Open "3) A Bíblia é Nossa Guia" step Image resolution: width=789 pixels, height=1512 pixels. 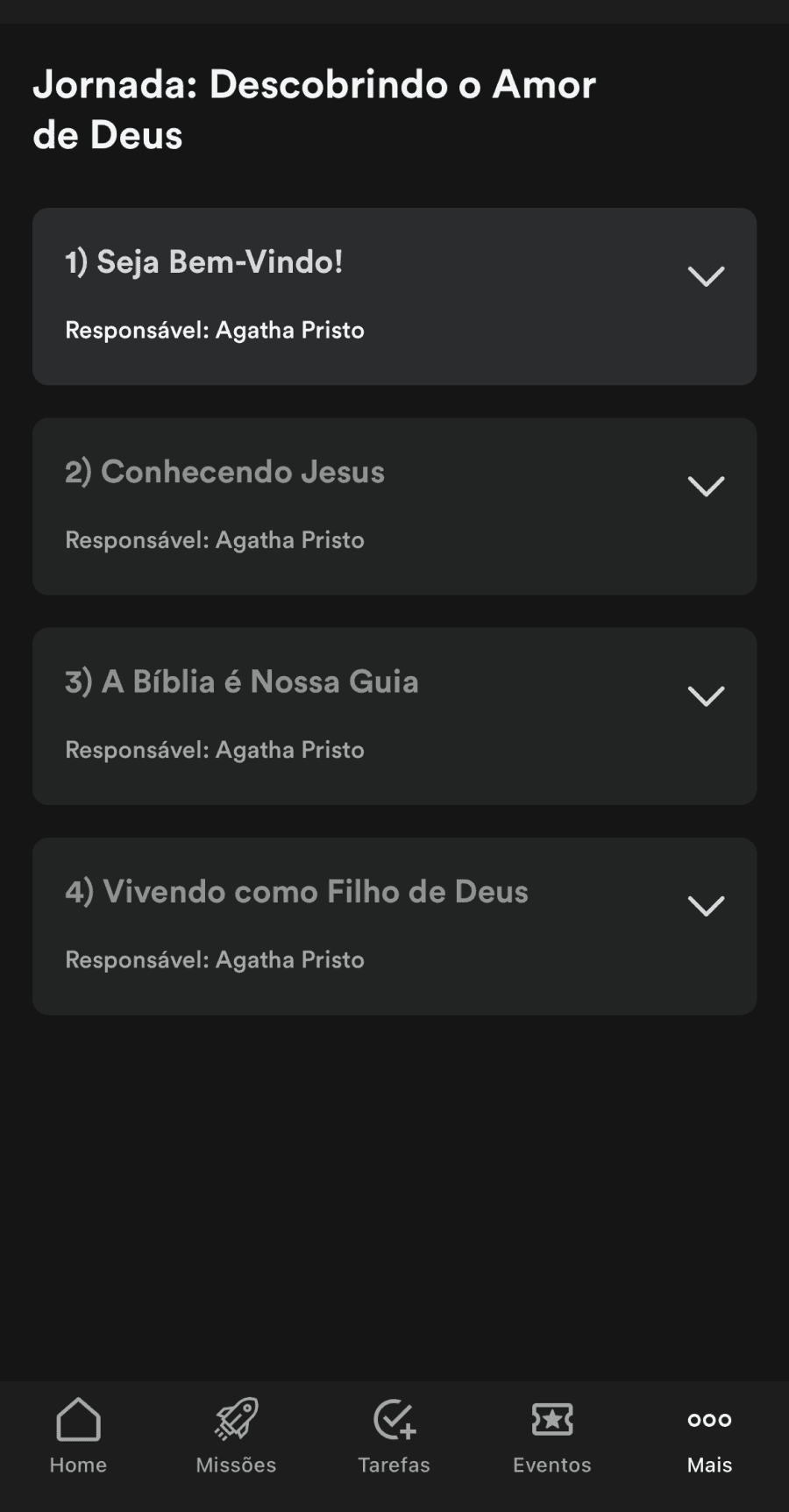705,696
